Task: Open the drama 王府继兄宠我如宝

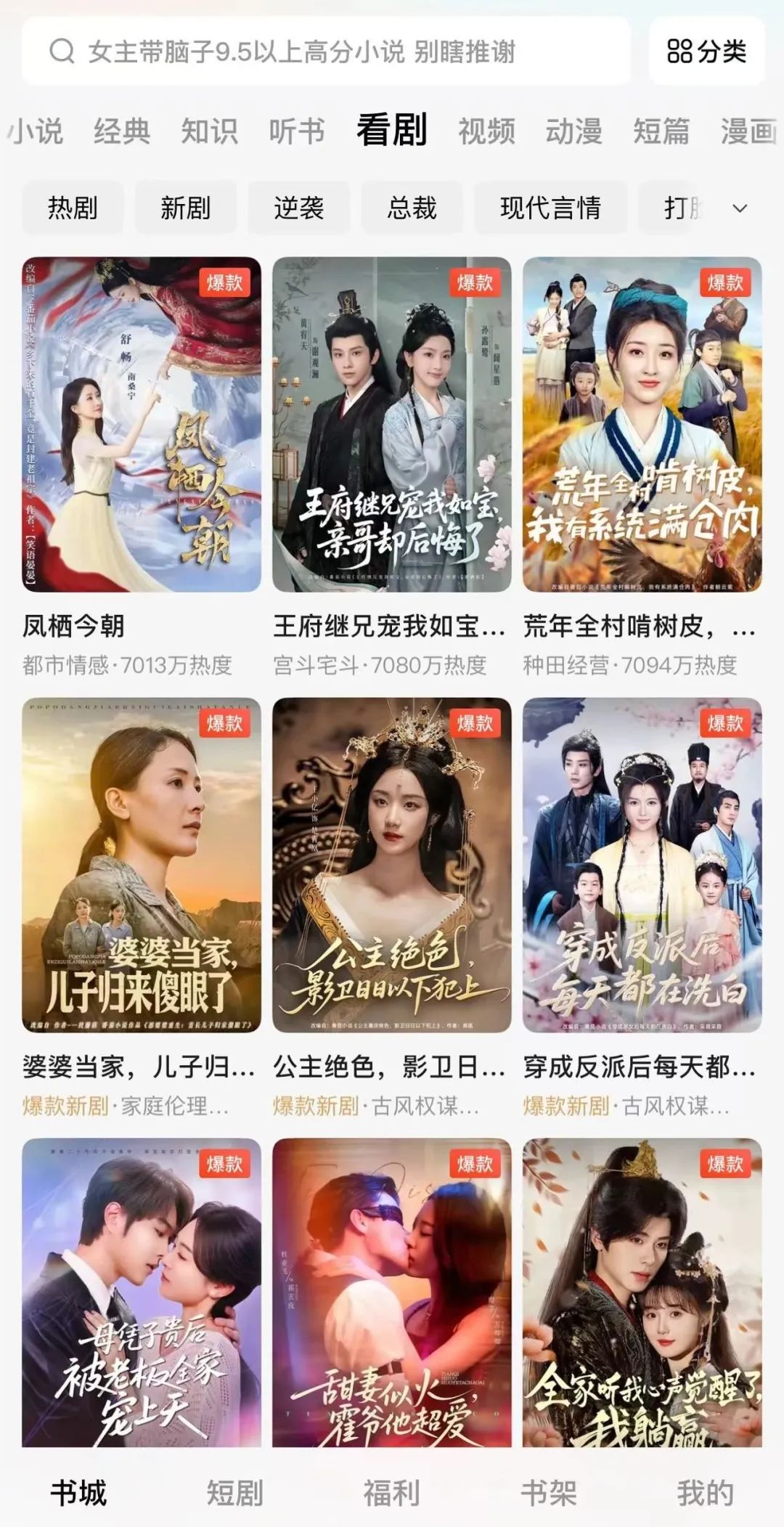Action: [392, 425]
